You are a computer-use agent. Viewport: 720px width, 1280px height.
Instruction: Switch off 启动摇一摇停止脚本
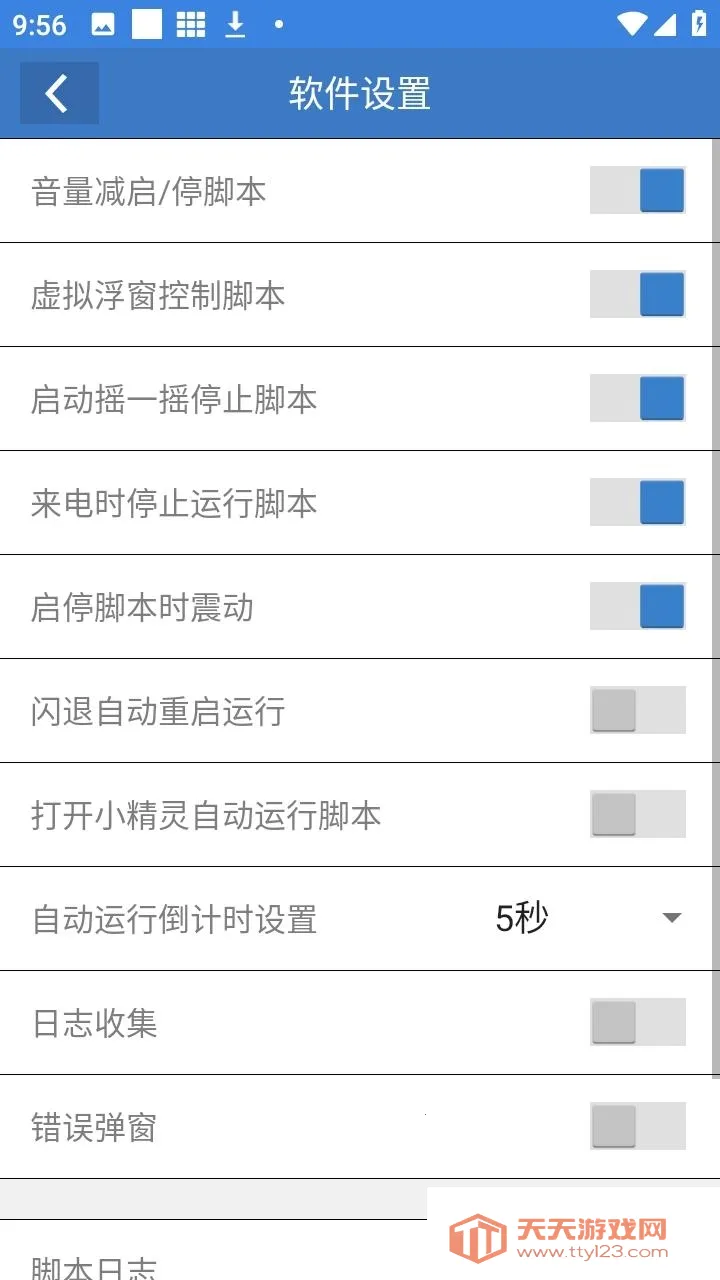pyautogui.click(x=637, y=399)
